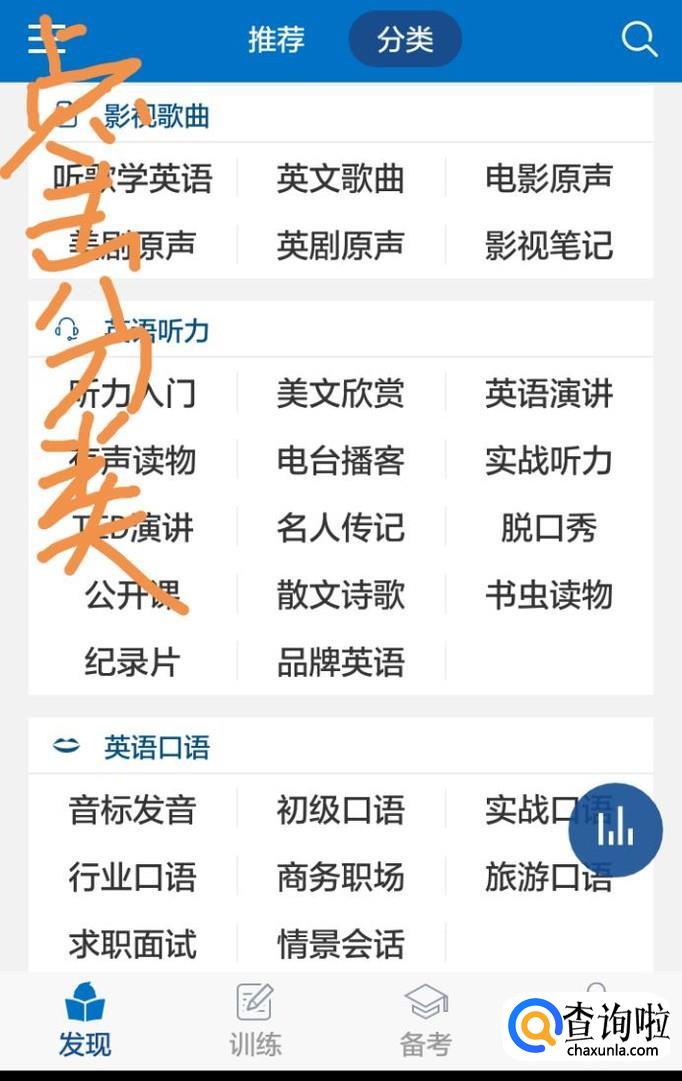Choose 电台播客 category
Image resolution: width=682 pixels, height=1081 pixels.
click(341, 461)
